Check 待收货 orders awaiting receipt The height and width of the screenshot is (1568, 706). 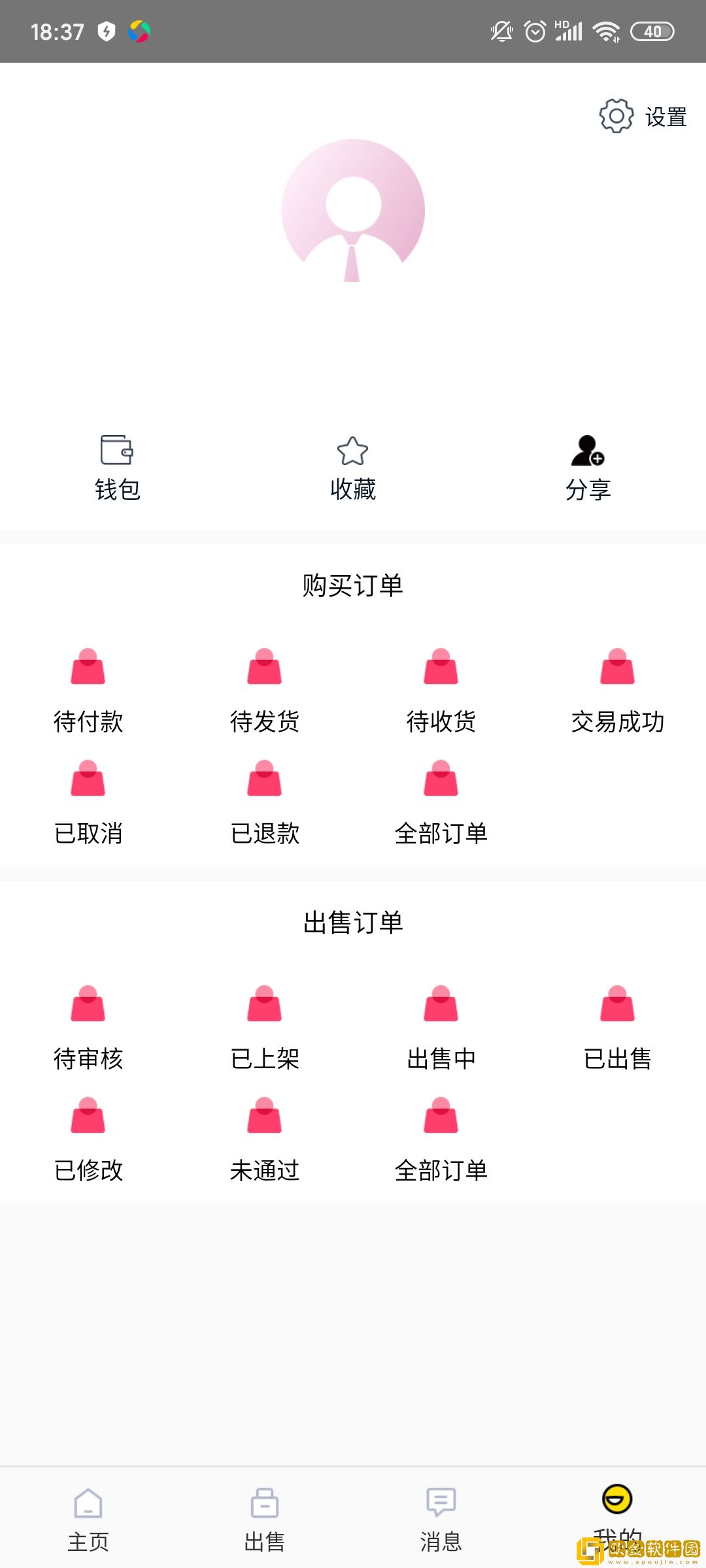[441, 691]
